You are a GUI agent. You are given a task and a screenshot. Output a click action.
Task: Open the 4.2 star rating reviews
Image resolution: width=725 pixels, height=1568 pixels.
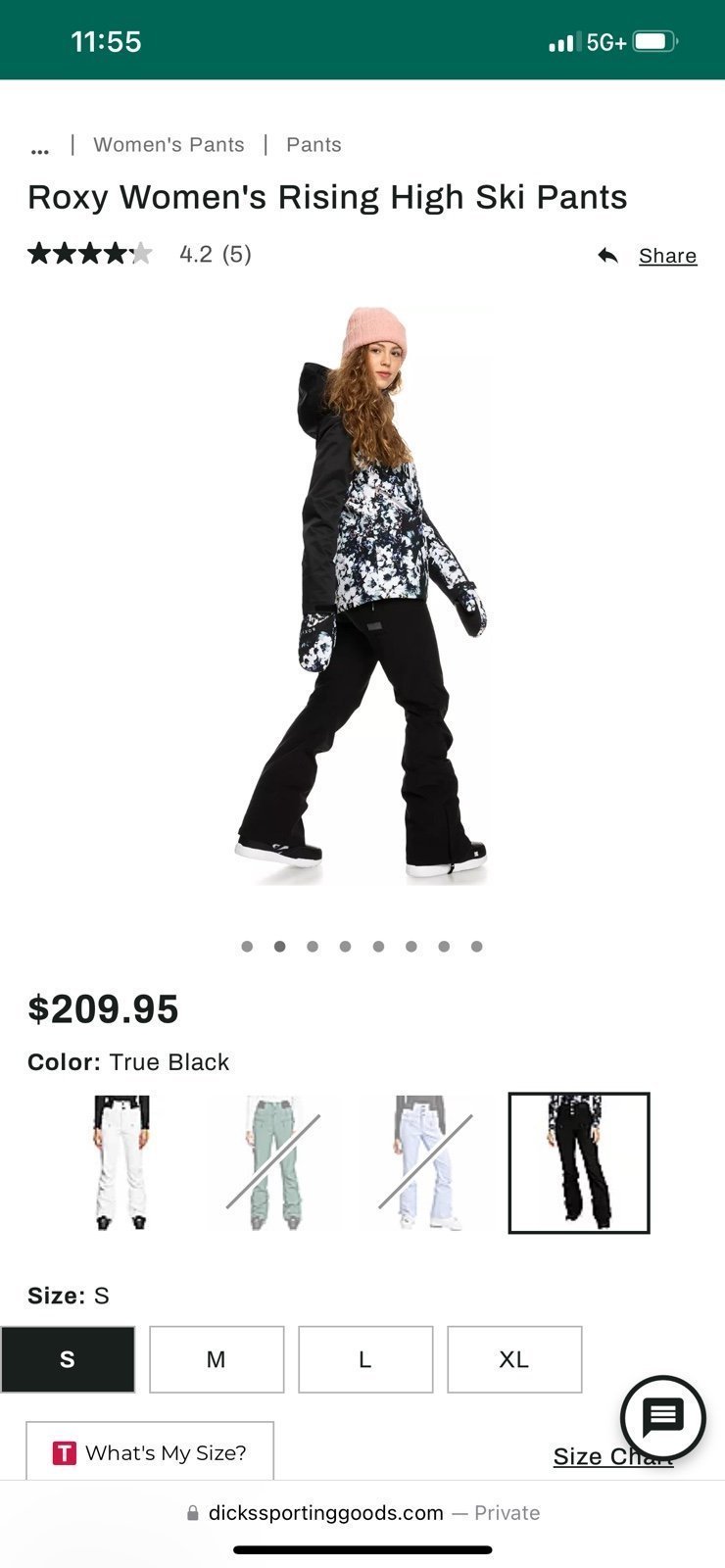coord(140,255)
